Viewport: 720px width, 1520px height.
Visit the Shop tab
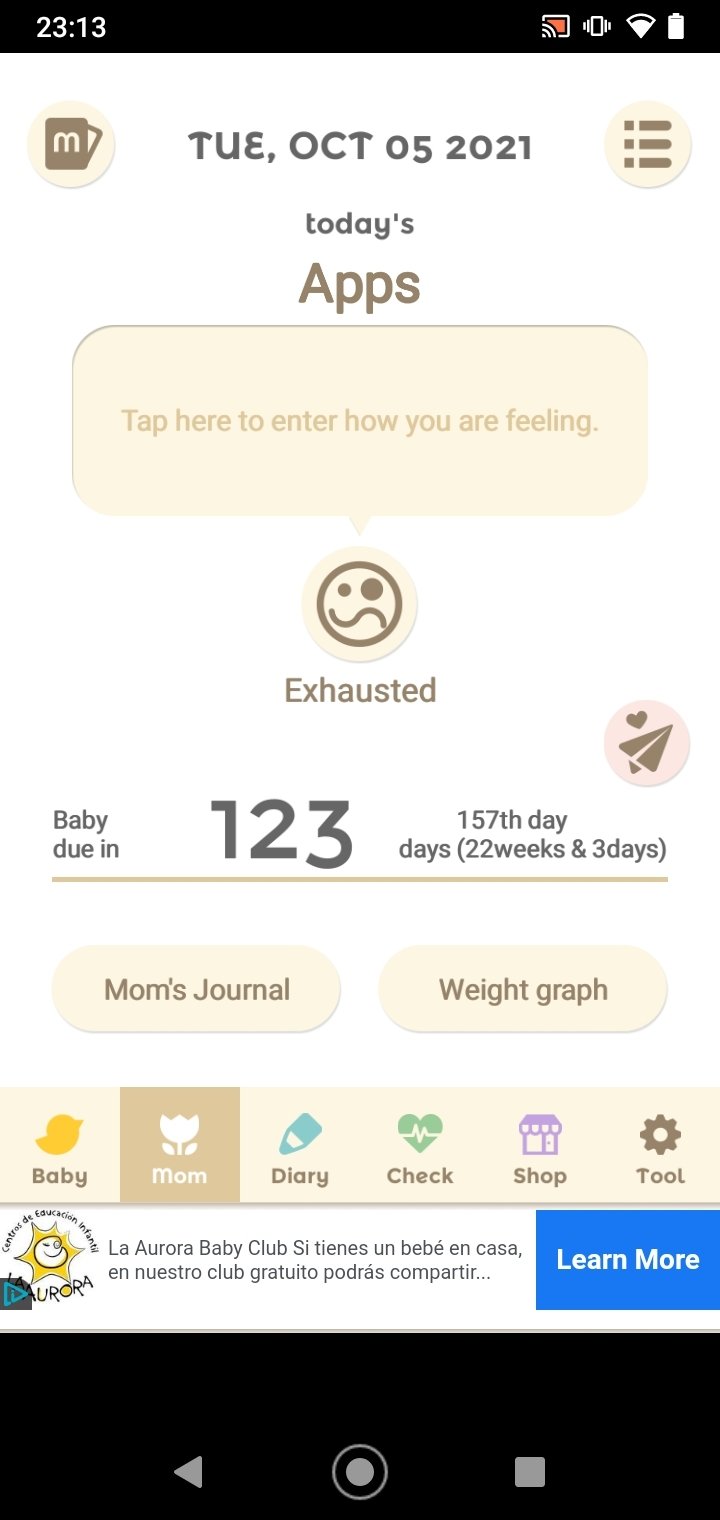click(540, 1145)
